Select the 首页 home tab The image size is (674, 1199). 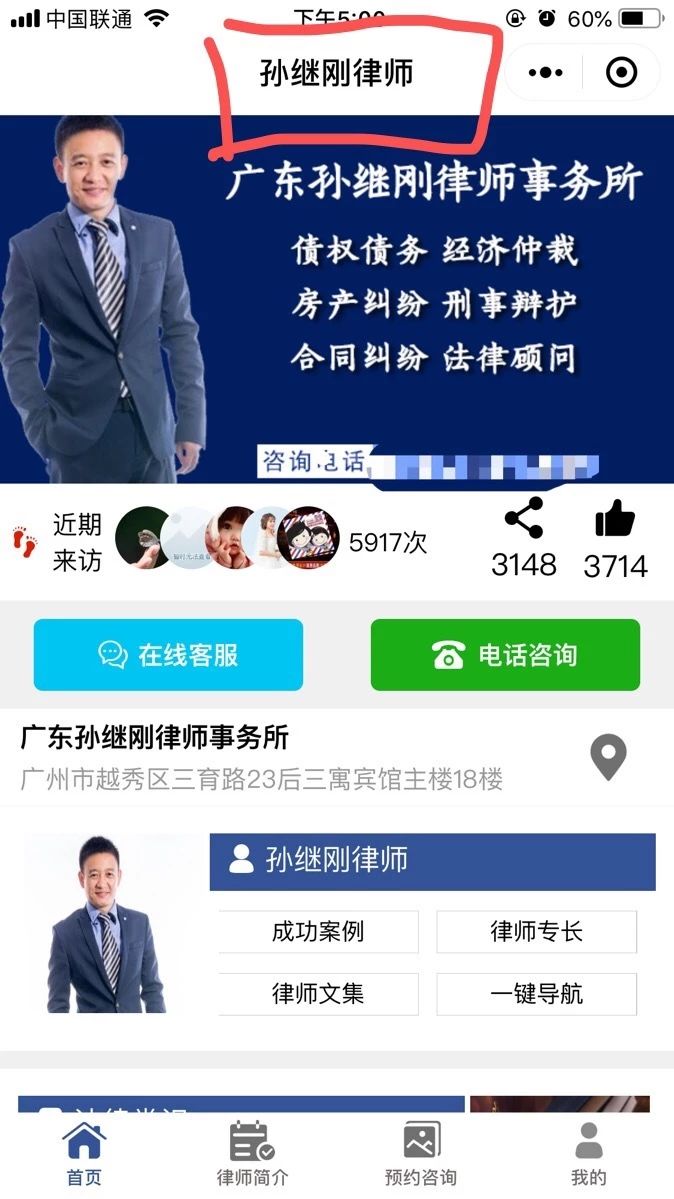click(84, 1153)
